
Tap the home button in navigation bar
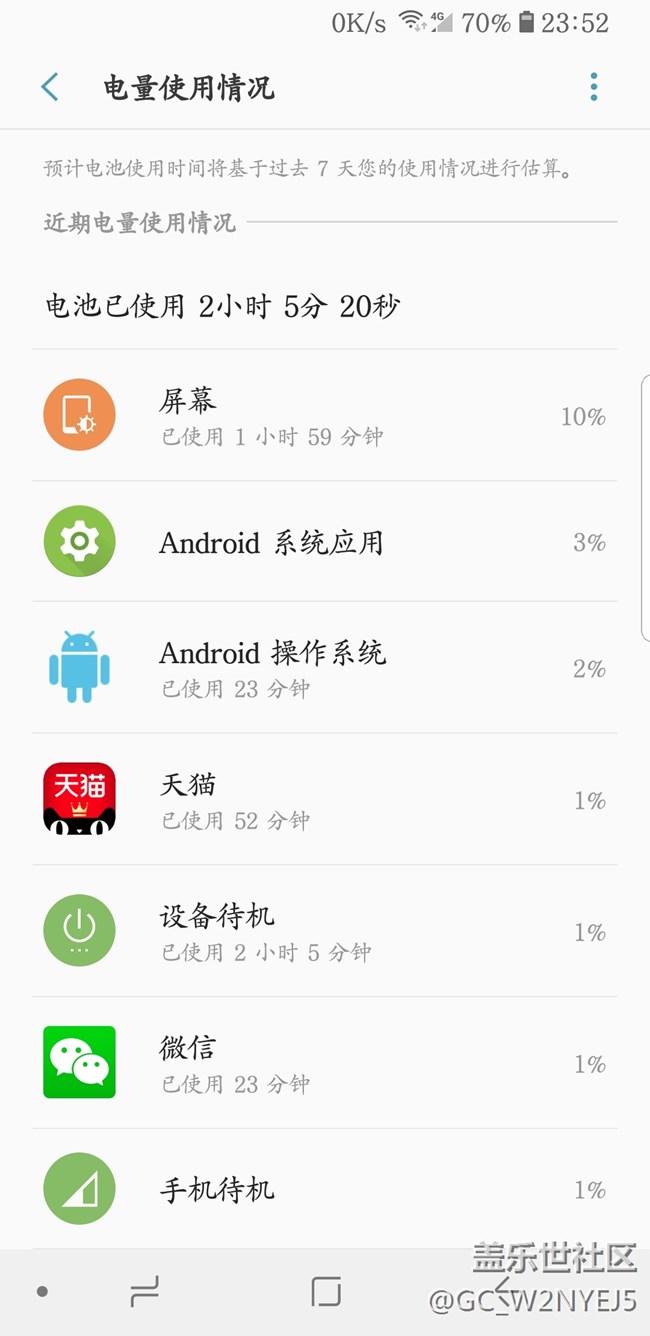[326, 1291]
